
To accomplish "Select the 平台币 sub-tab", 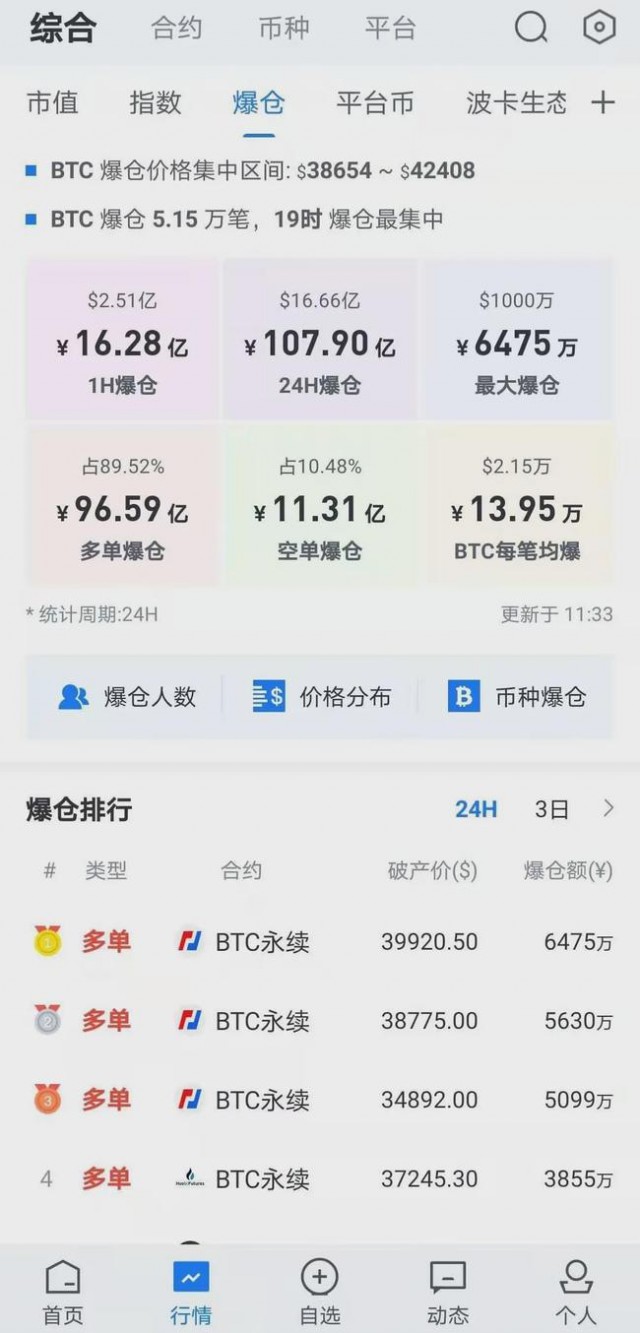I will tap(375, 102).
